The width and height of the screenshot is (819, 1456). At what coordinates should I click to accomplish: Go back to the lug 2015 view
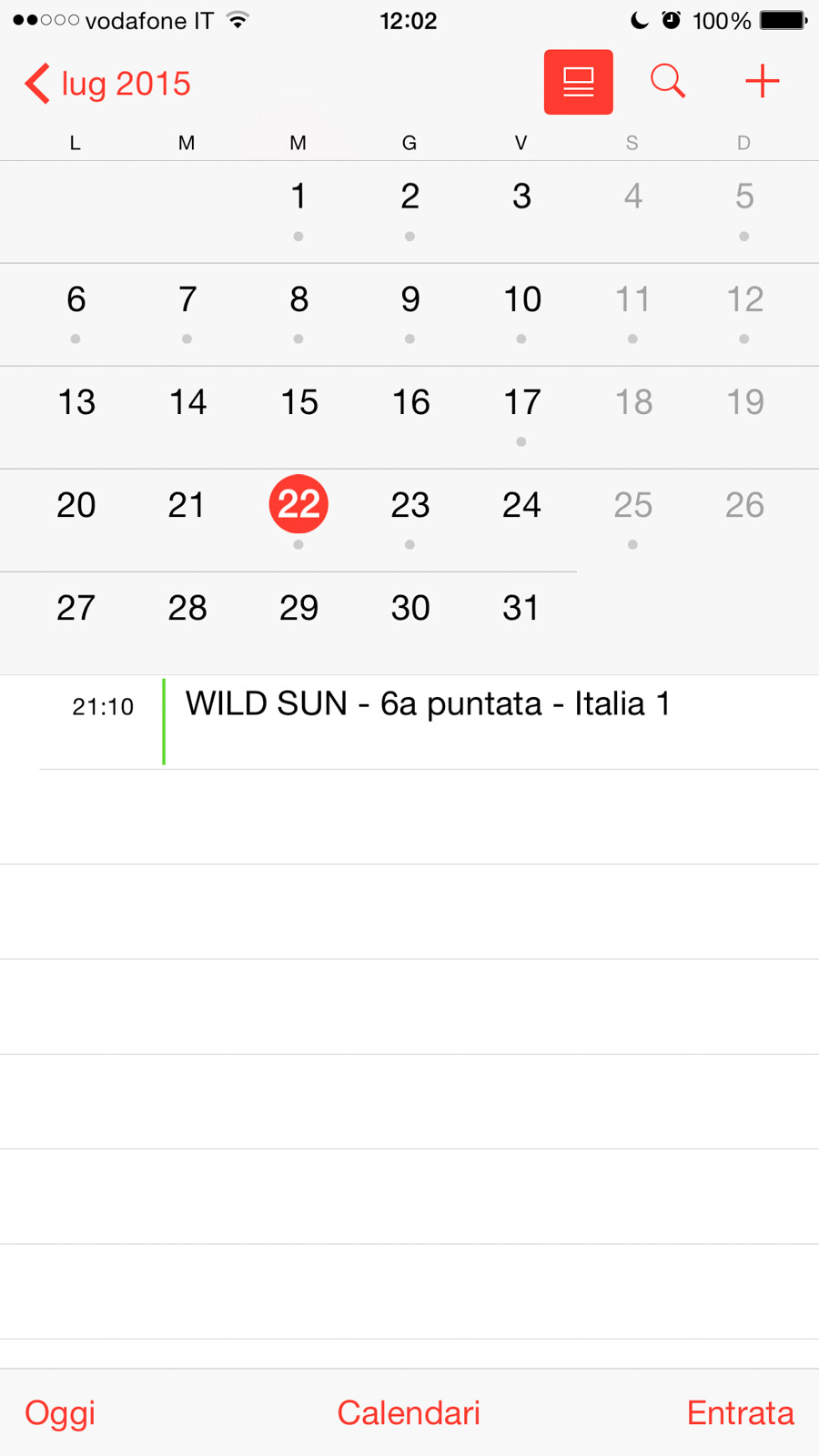(107, 84)
